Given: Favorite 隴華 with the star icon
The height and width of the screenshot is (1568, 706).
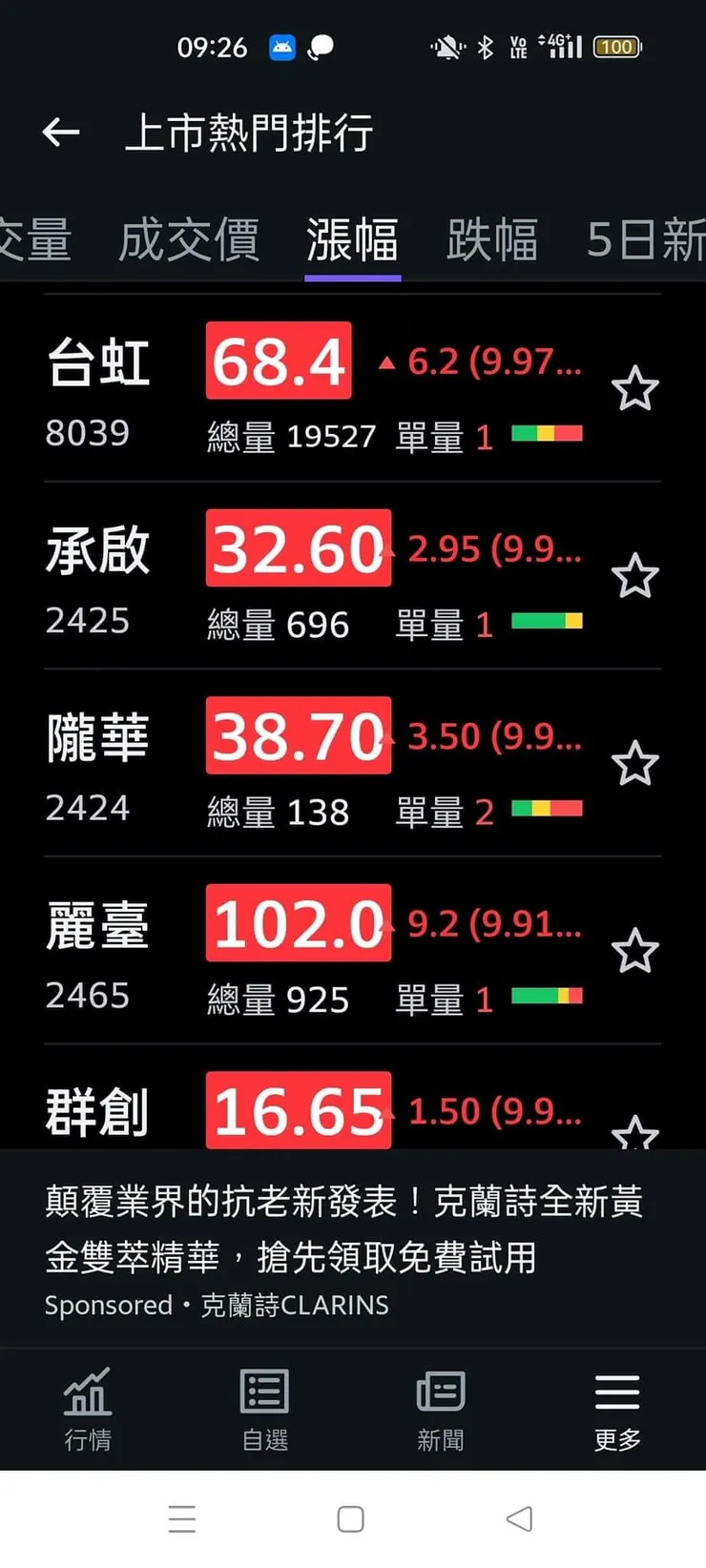Looking at the screenshot, I should pos(634,764).
